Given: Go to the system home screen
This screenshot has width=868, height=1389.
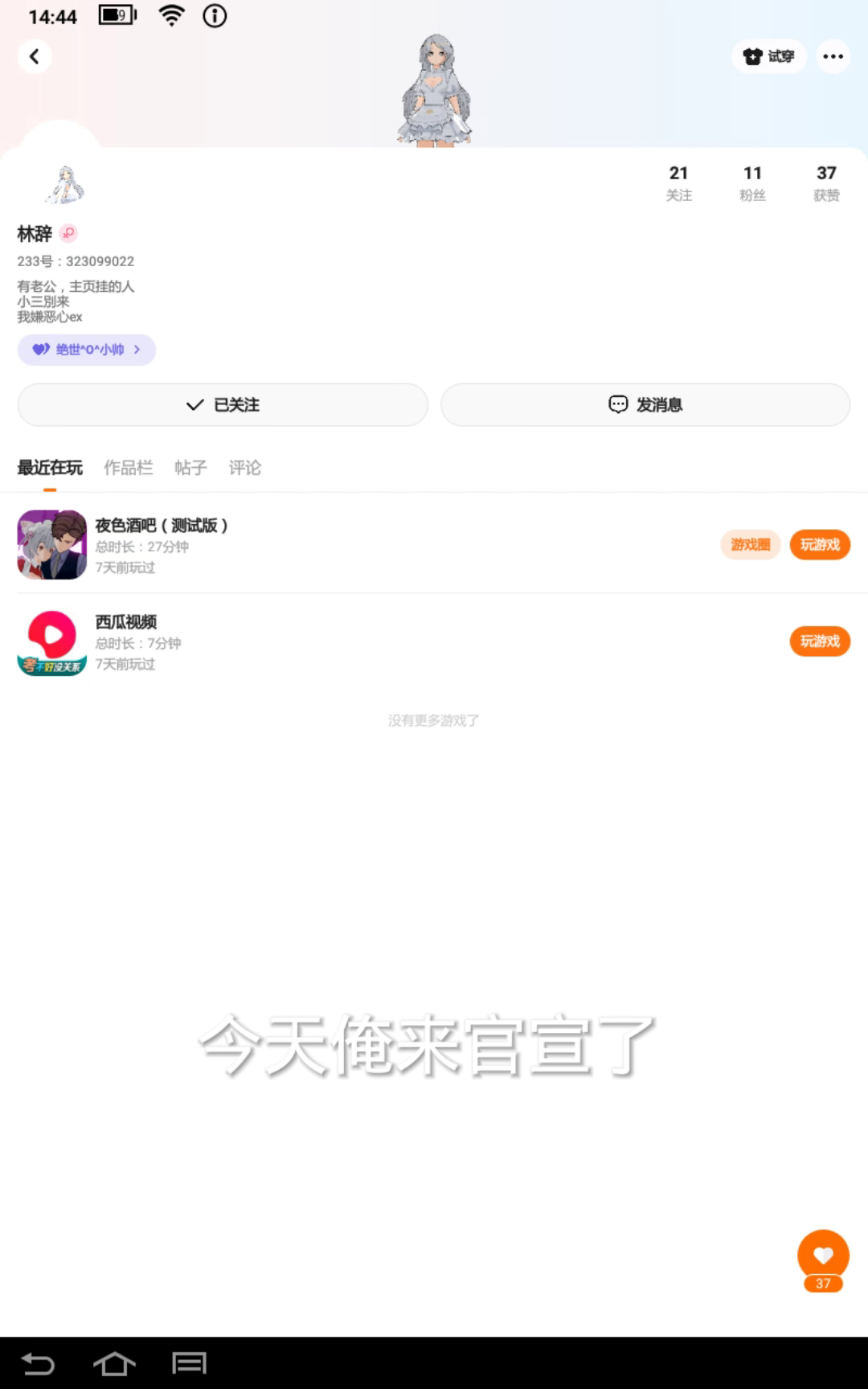Looking at the screenshot, I should [x=114, y=1363].
